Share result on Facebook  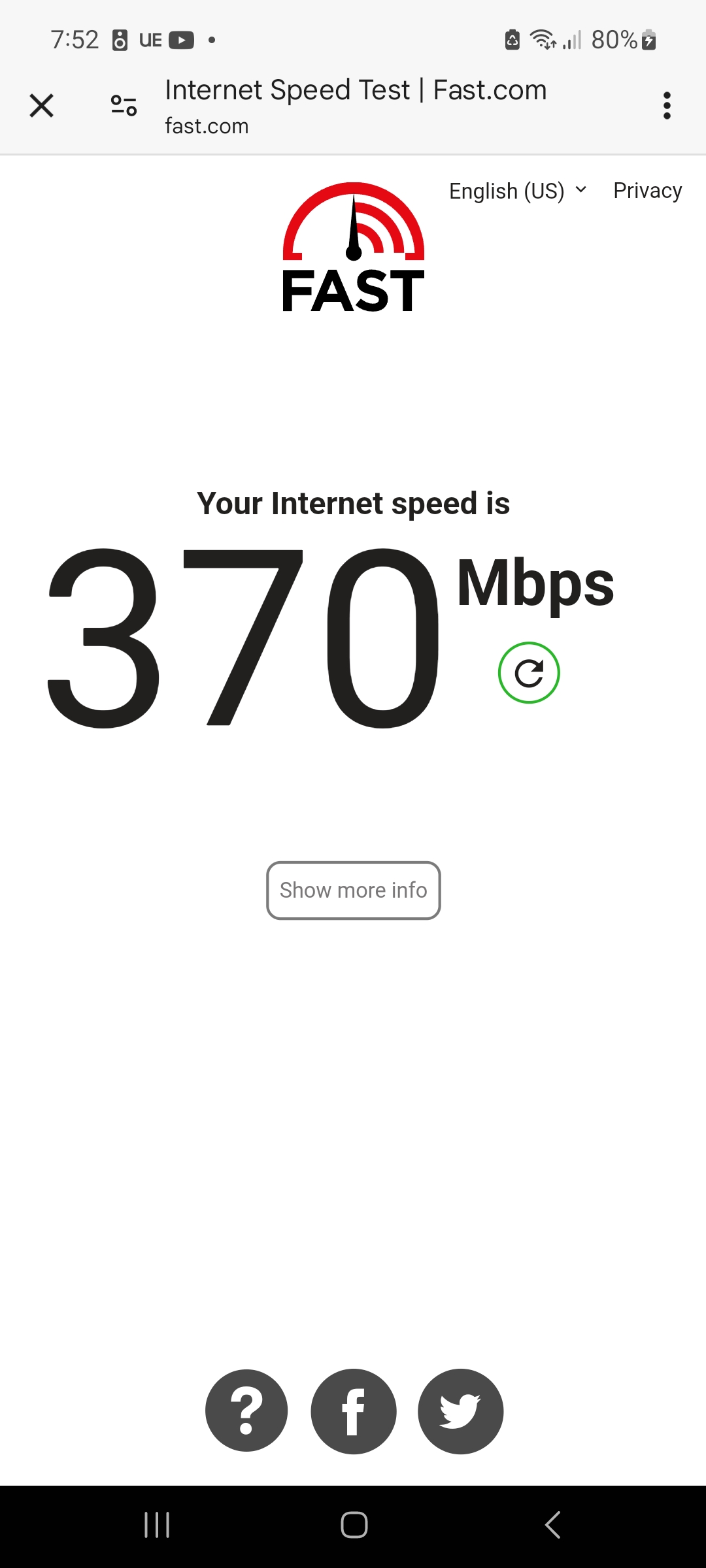[x=354, y=1411]
